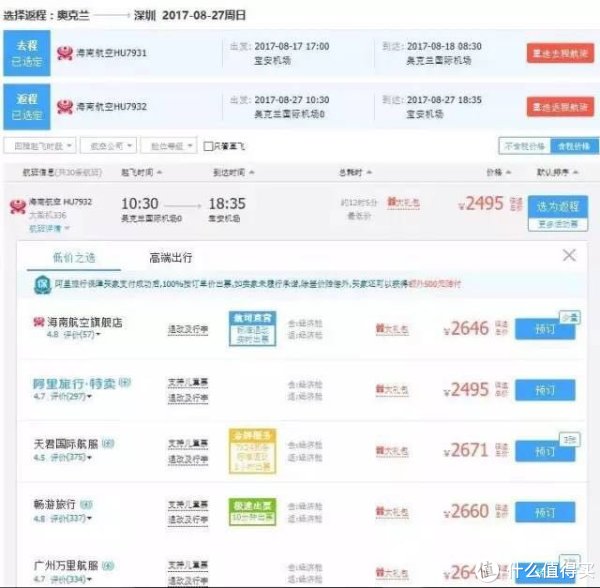The image size is (600, 588).
Task: Switch to the 高端出行 tab
Action: pos(171,257)
